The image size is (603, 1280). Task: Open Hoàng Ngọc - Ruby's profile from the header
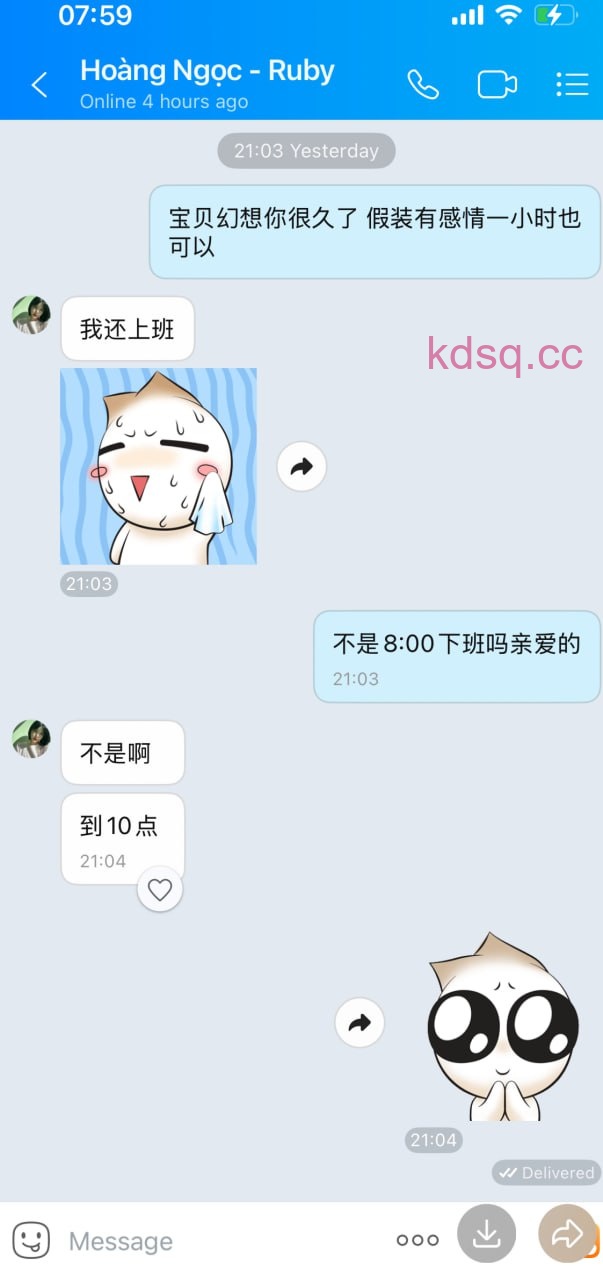coord(207,72)
